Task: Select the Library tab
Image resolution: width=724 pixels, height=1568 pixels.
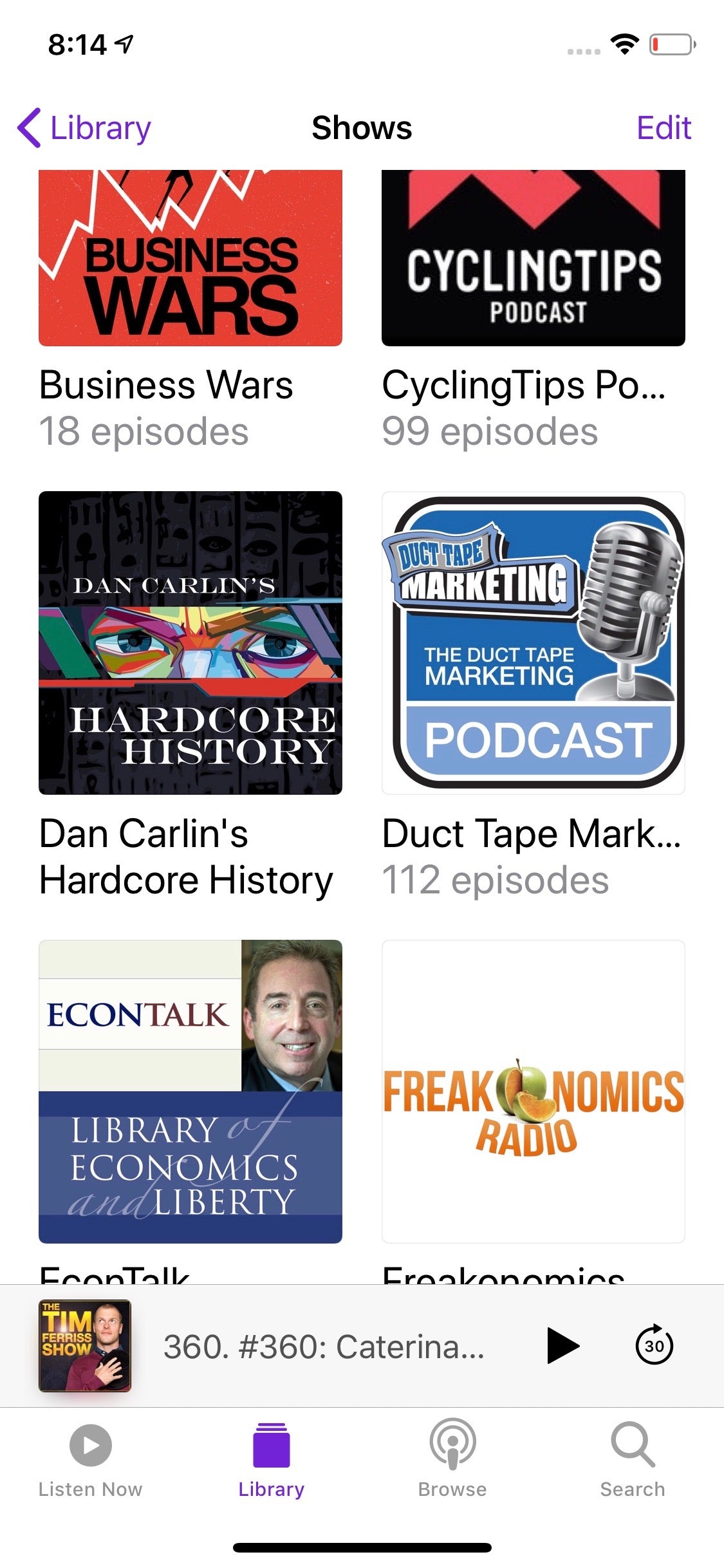Action: pyautogui.click(x=271, y=1460)
